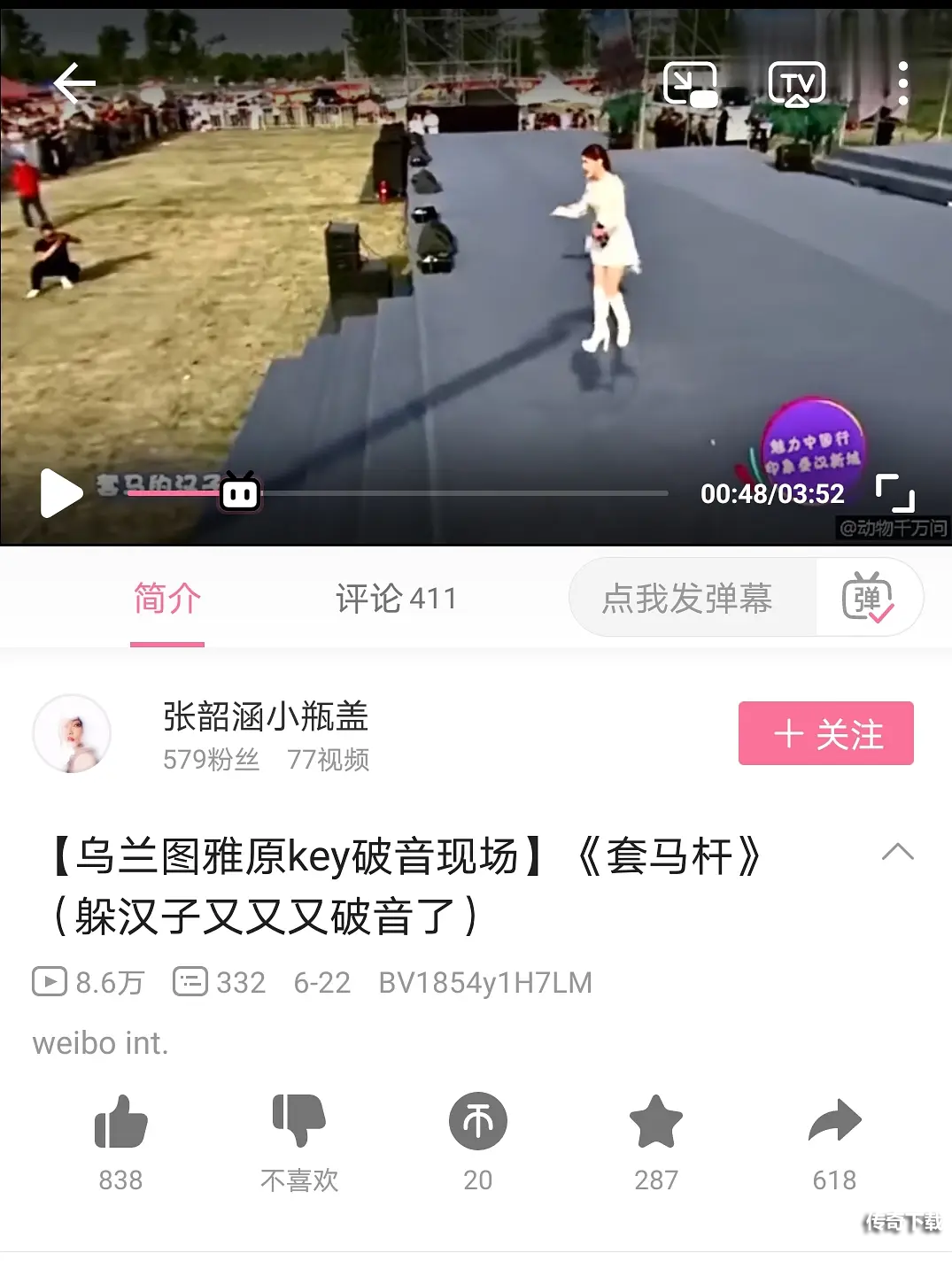Screen dimensions: 952x1261
Task: Mark video as 不喜欢 dislike
Action: 299,1122
